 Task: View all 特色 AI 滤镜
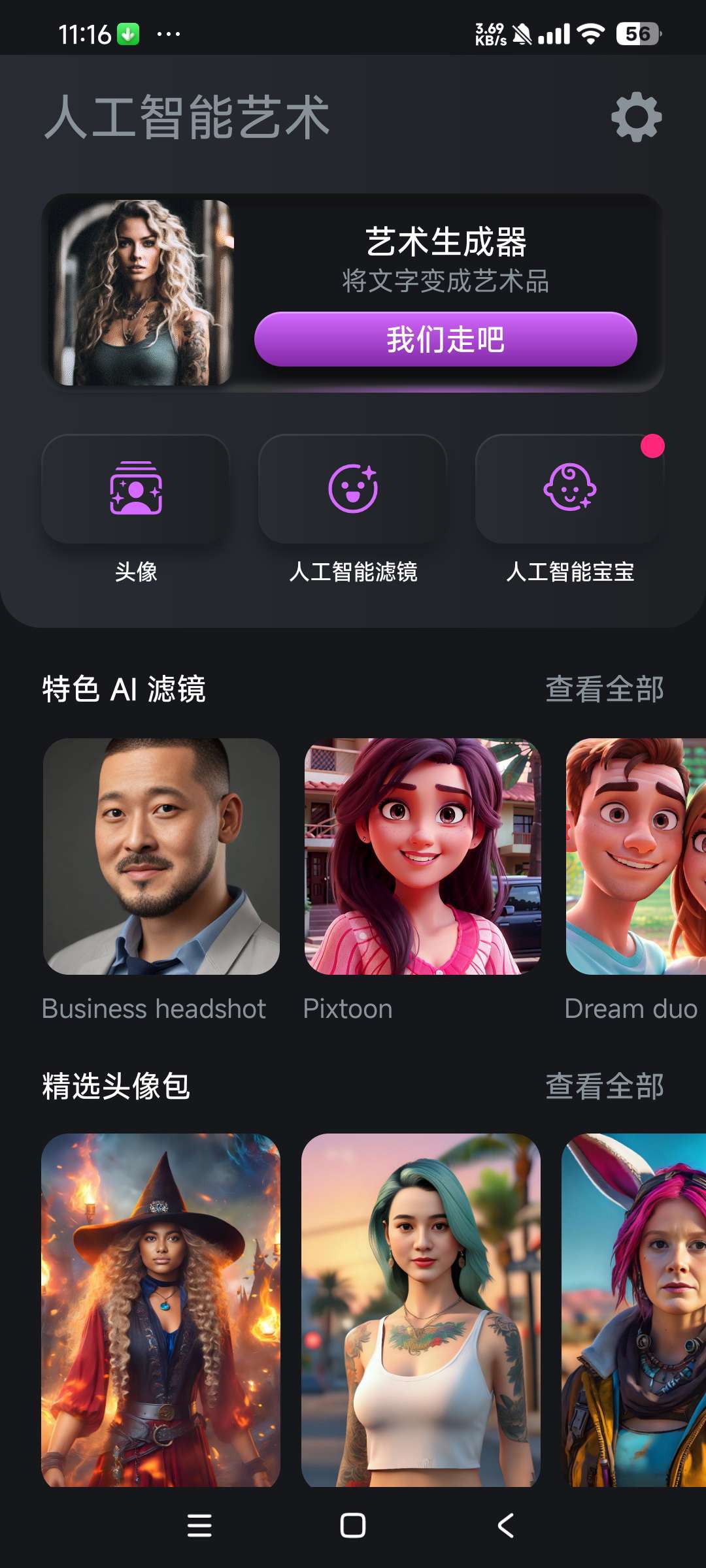604,689
